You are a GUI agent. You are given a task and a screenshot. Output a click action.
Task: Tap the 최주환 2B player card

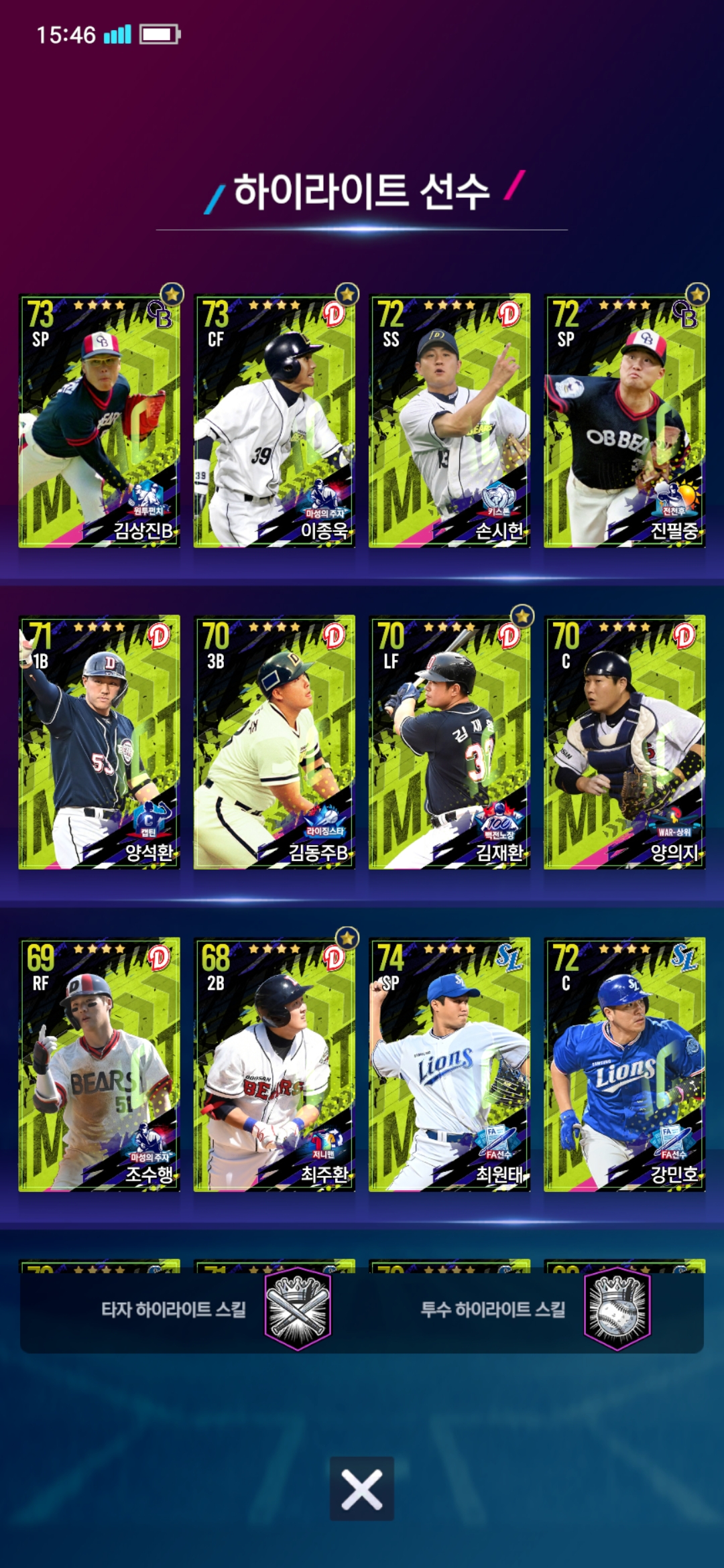[274, 1064]
